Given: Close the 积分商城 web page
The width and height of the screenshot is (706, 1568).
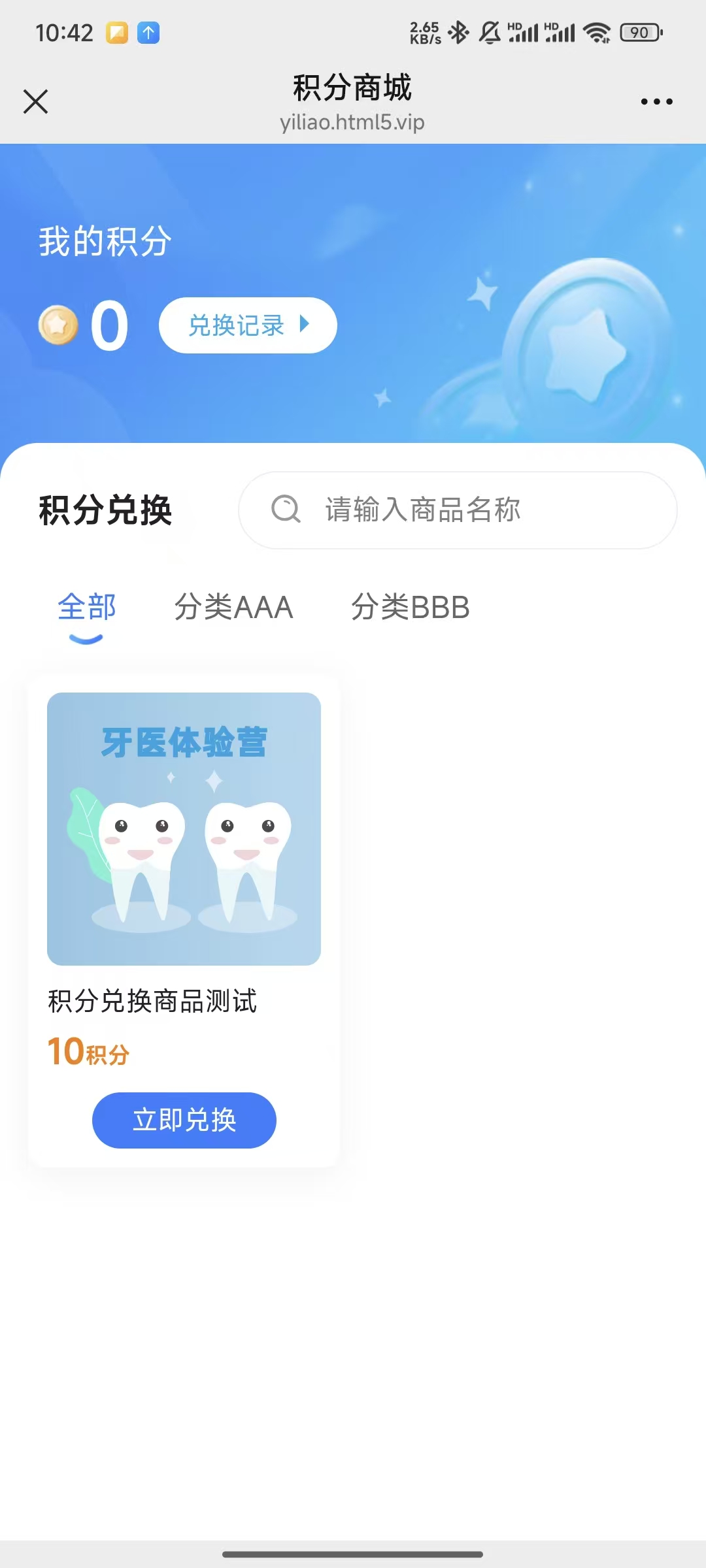Looking at the screenshot, I should tap(36, 102).
